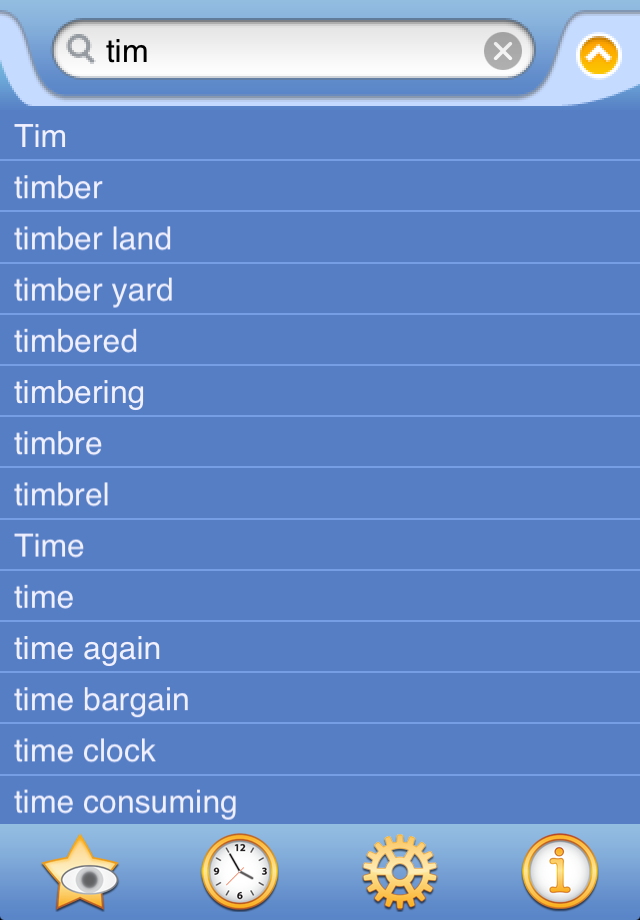640x920 pixels.
Task: Select "timber land" from the list
Action: [x=320, y=238]
